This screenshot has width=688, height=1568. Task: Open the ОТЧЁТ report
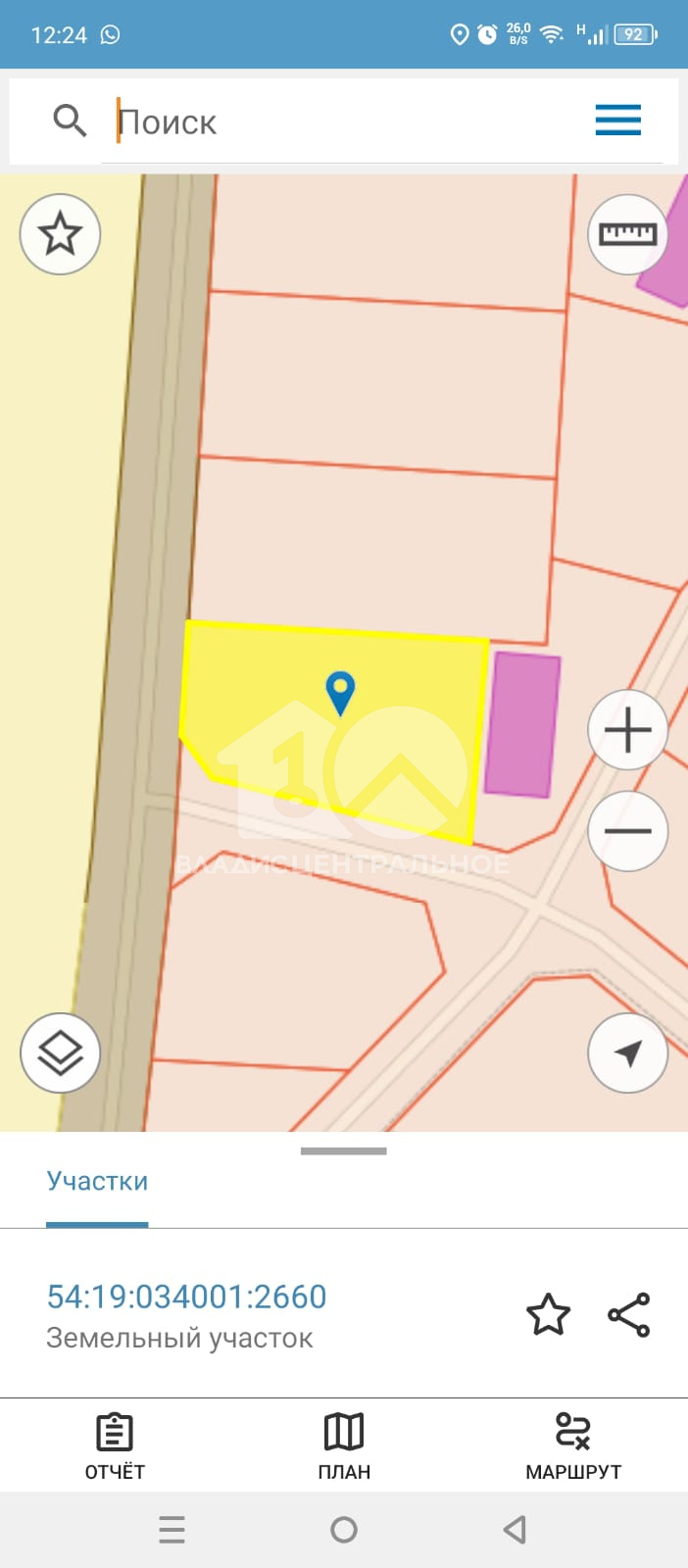115,1445
